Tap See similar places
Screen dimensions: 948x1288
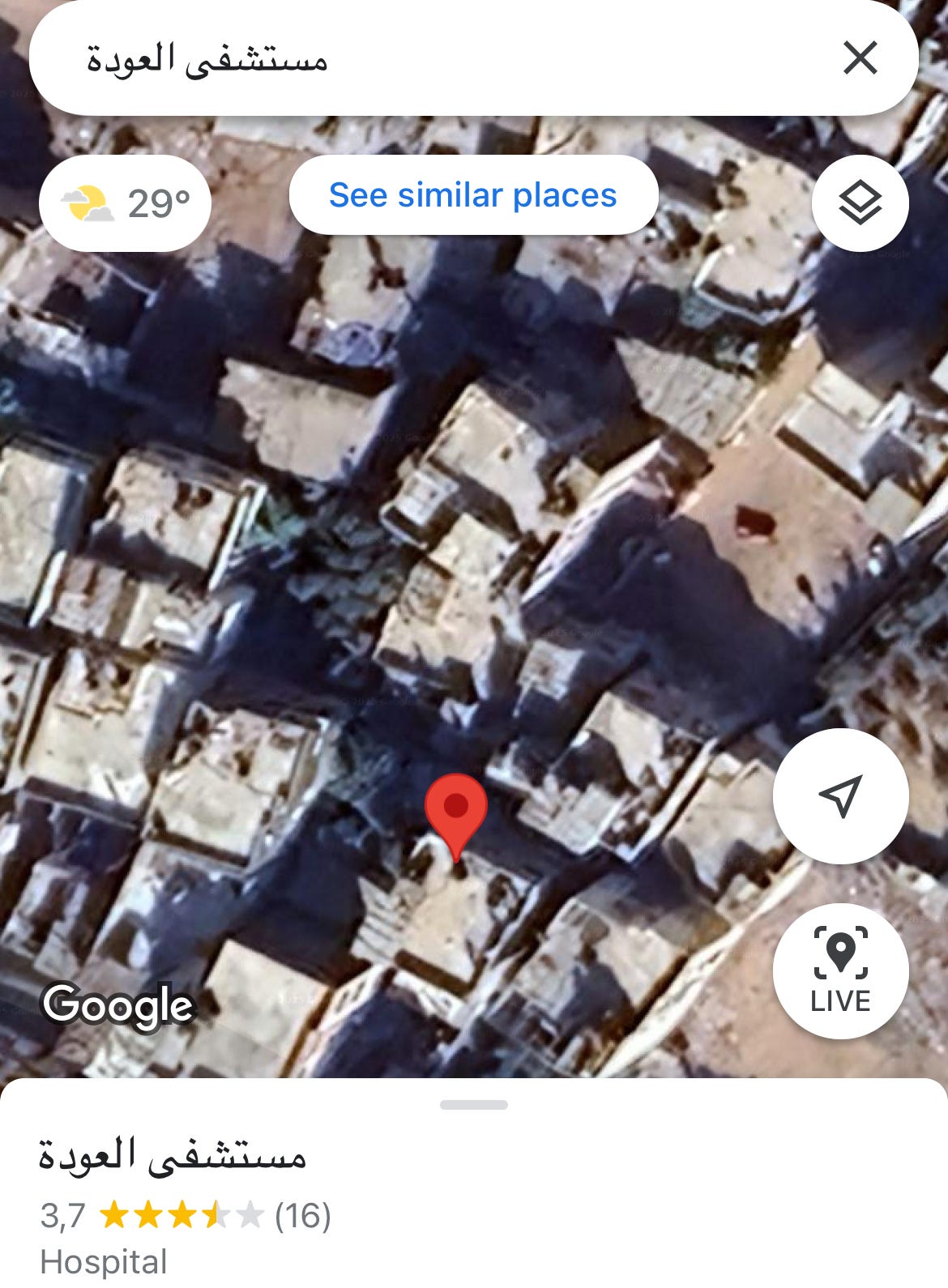point(473,195)
